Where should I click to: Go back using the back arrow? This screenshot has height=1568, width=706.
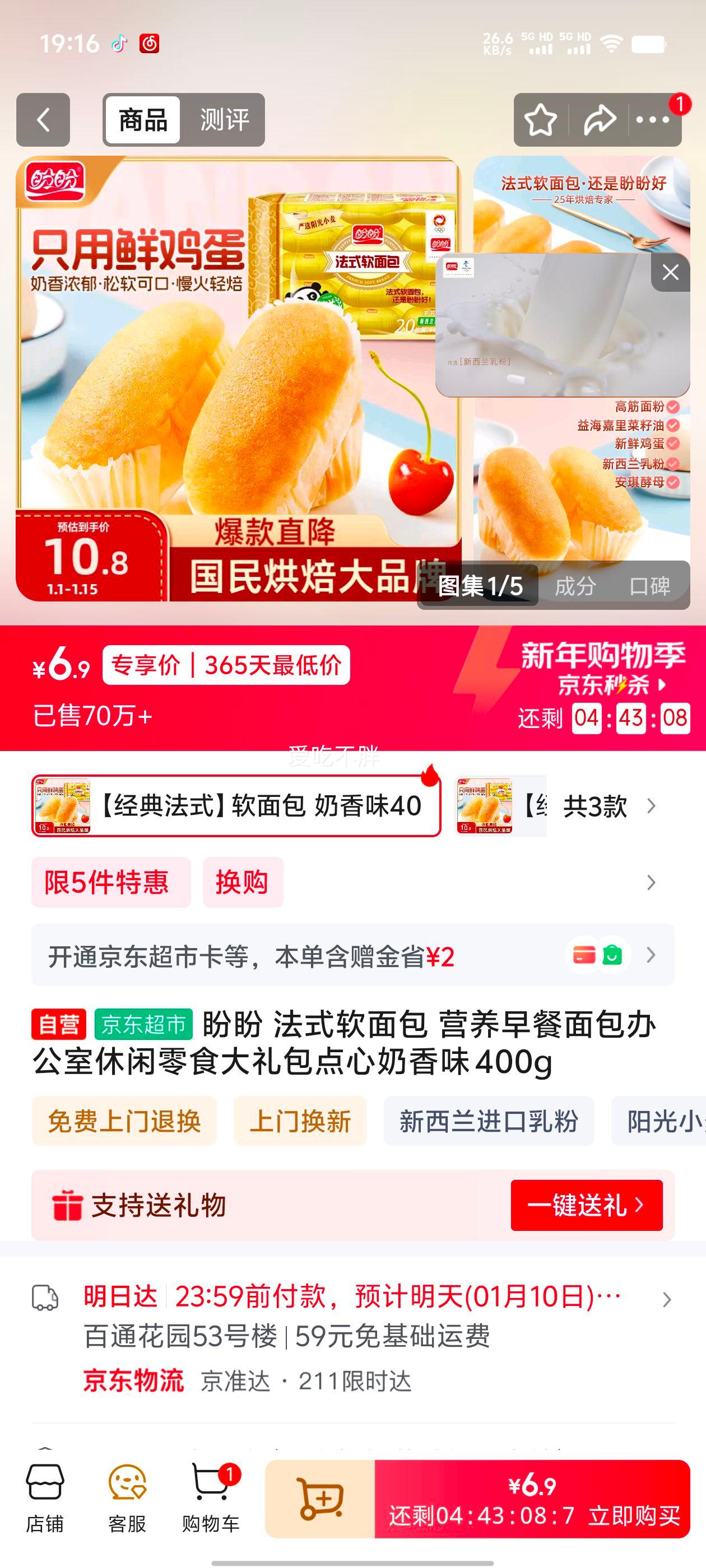click(x=43, y=119)
